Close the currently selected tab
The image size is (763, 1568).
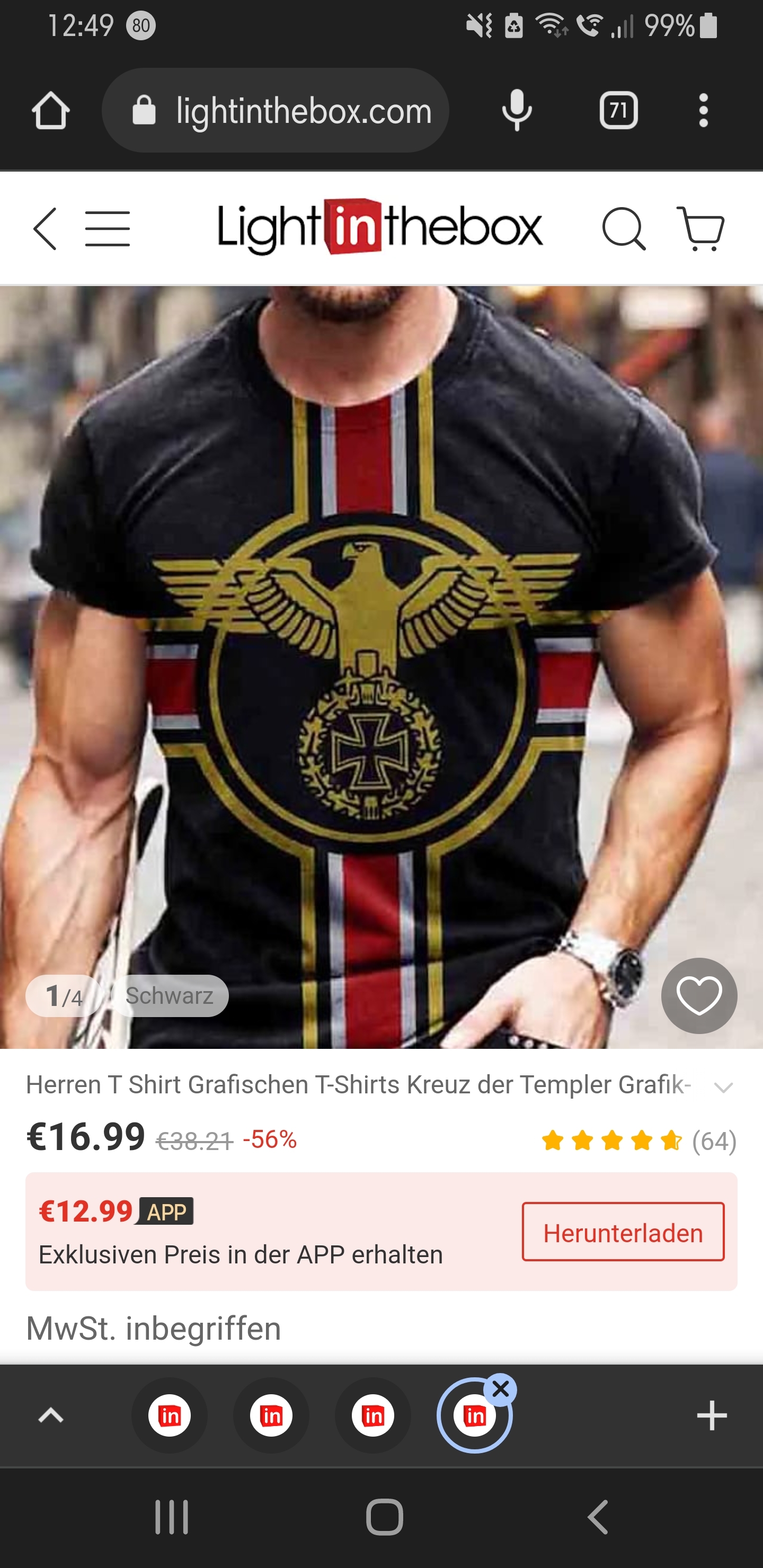click(x=501, y=1389)
